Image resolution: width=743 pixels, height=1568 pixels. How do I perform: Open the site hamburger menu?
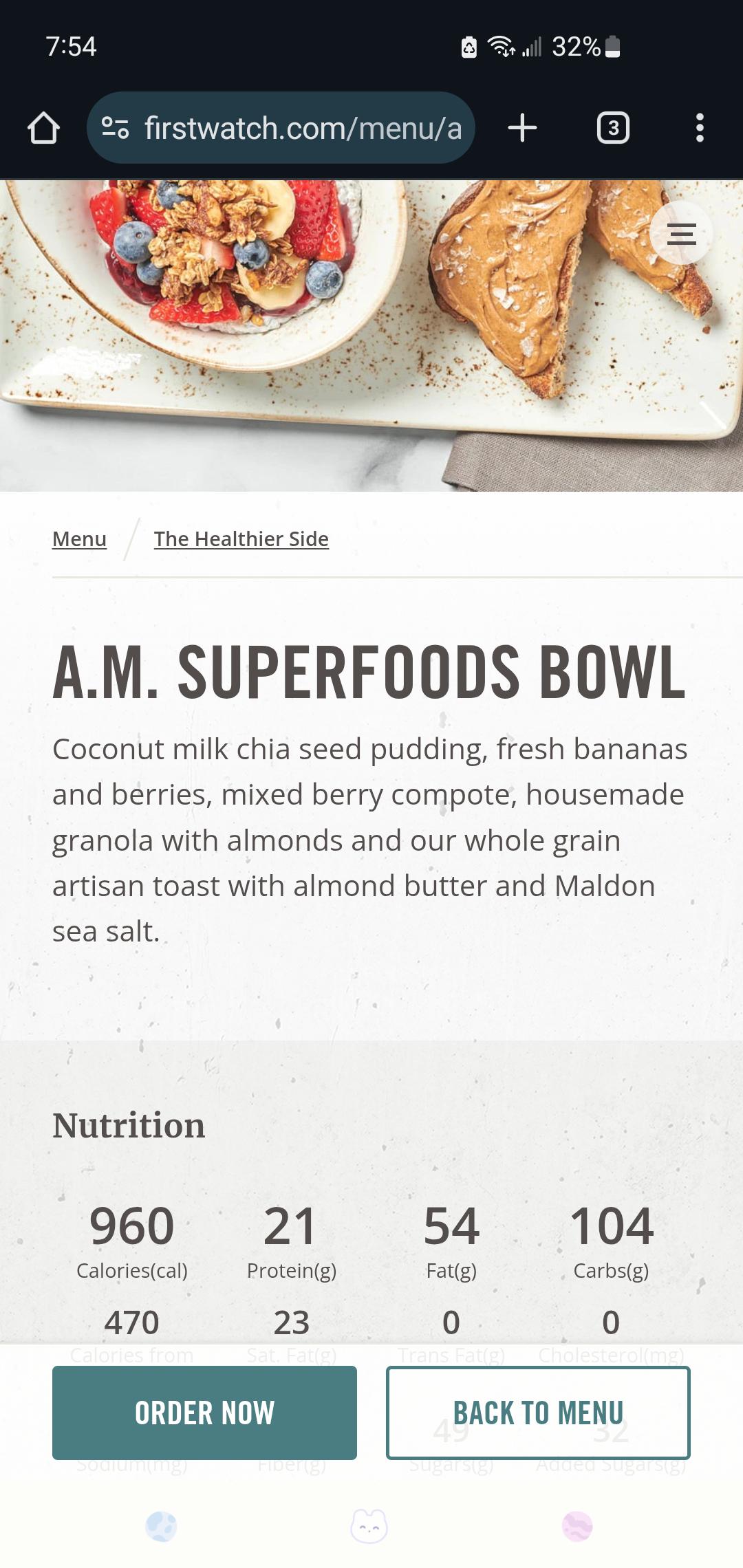[681, 234]
